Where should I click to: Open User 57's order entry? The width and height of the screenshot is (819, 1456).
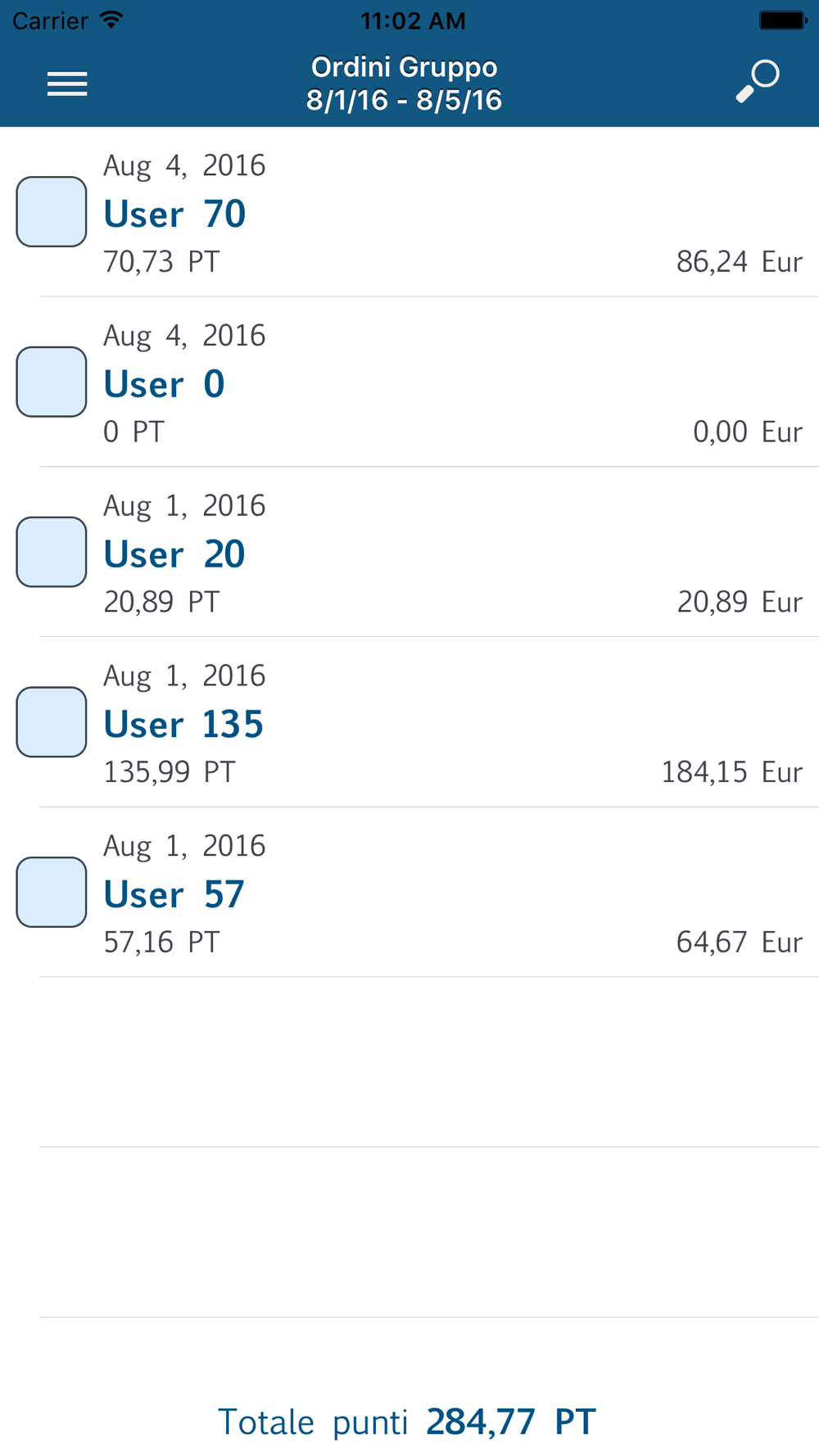click(x=450, y=894)
